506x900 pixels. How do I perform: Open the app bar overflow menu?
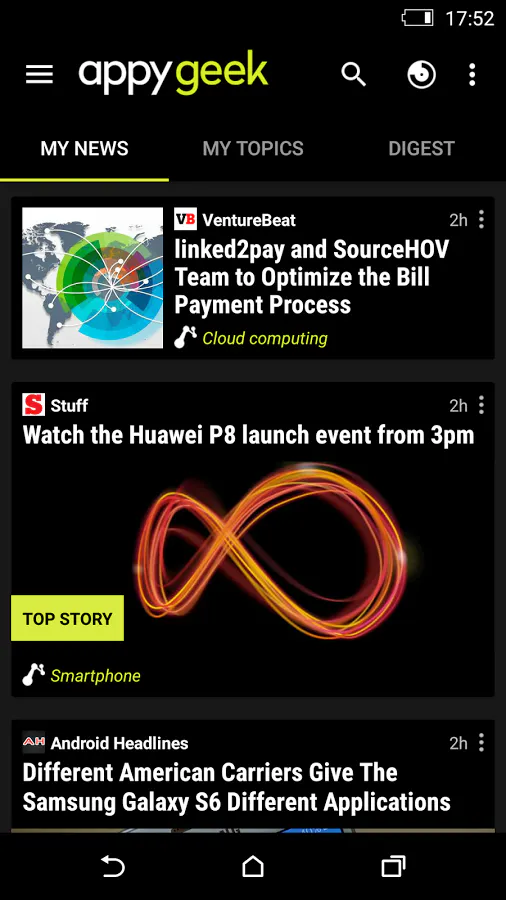point(472,75)
